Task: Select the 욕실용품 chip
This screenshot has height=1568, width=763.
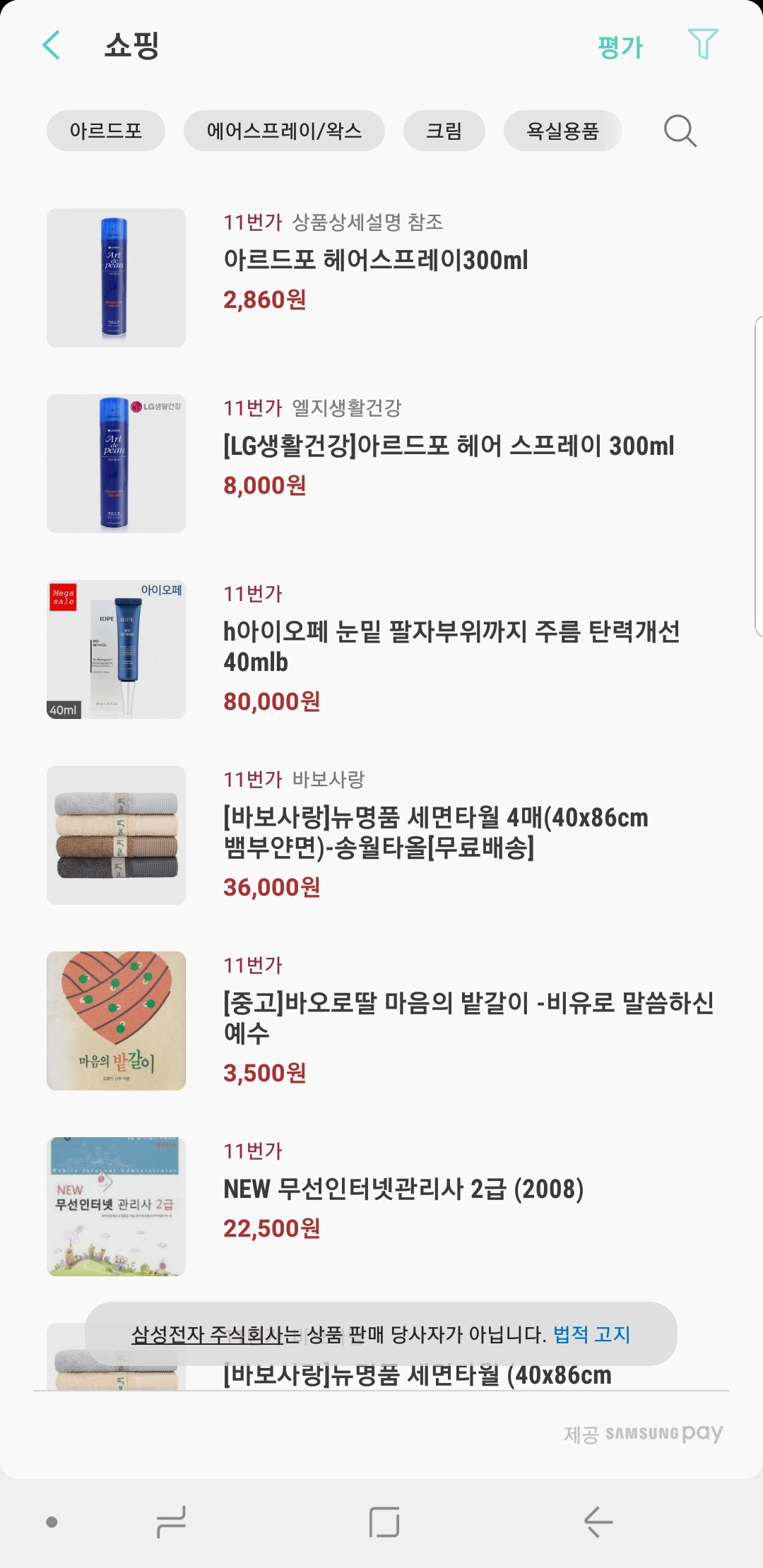Action: pyautogui.click(x=562, y=131)
